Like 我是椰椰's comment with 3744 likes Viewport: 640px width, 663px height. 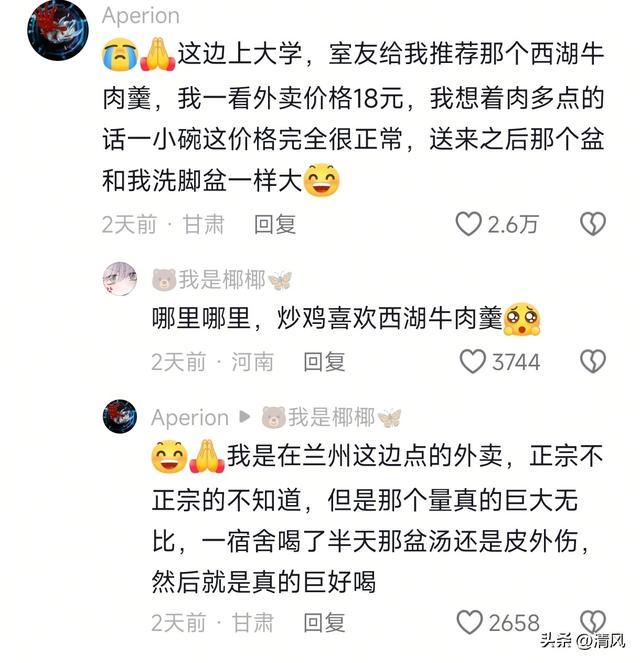(472, 361)
